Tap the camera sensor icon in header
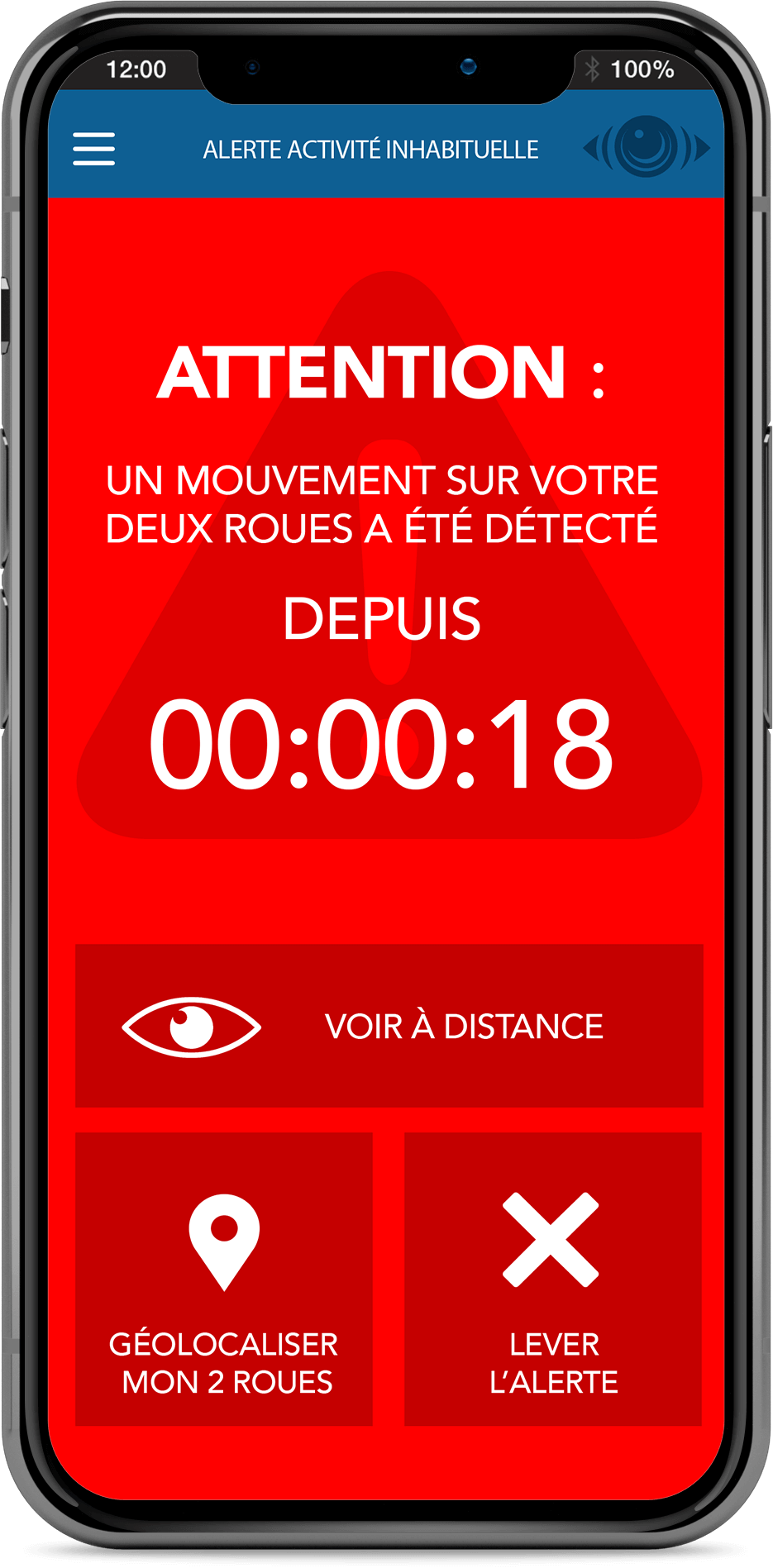Image resolution: width=773 pixels, height=1568 pixels. pyautogui.click(x=646, y=147)
